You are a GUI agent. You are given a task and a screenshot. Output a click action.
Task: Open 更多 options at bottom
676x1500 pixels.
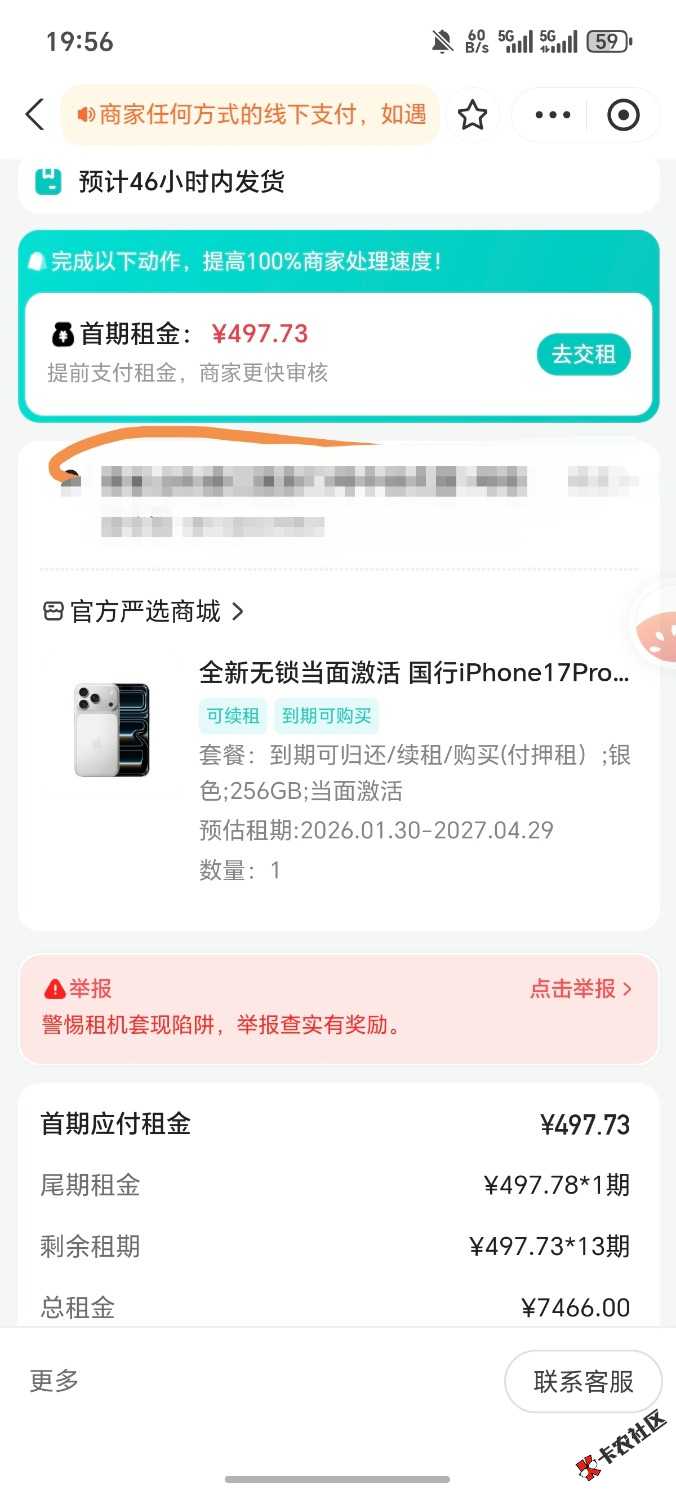54,1381
